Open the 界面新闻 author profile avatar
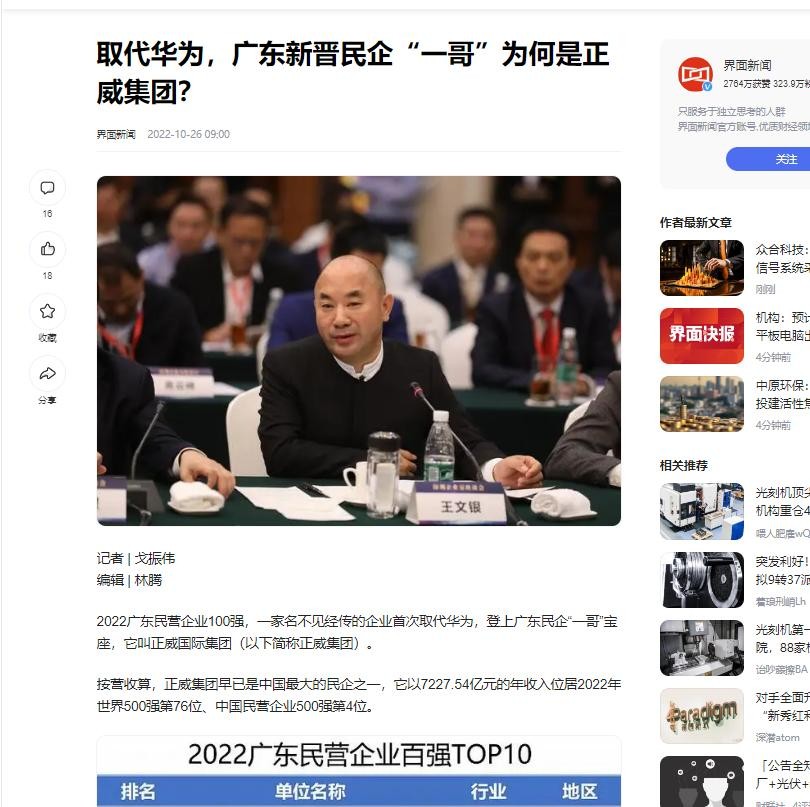This screenshot has width=810, height=807. 695,75
